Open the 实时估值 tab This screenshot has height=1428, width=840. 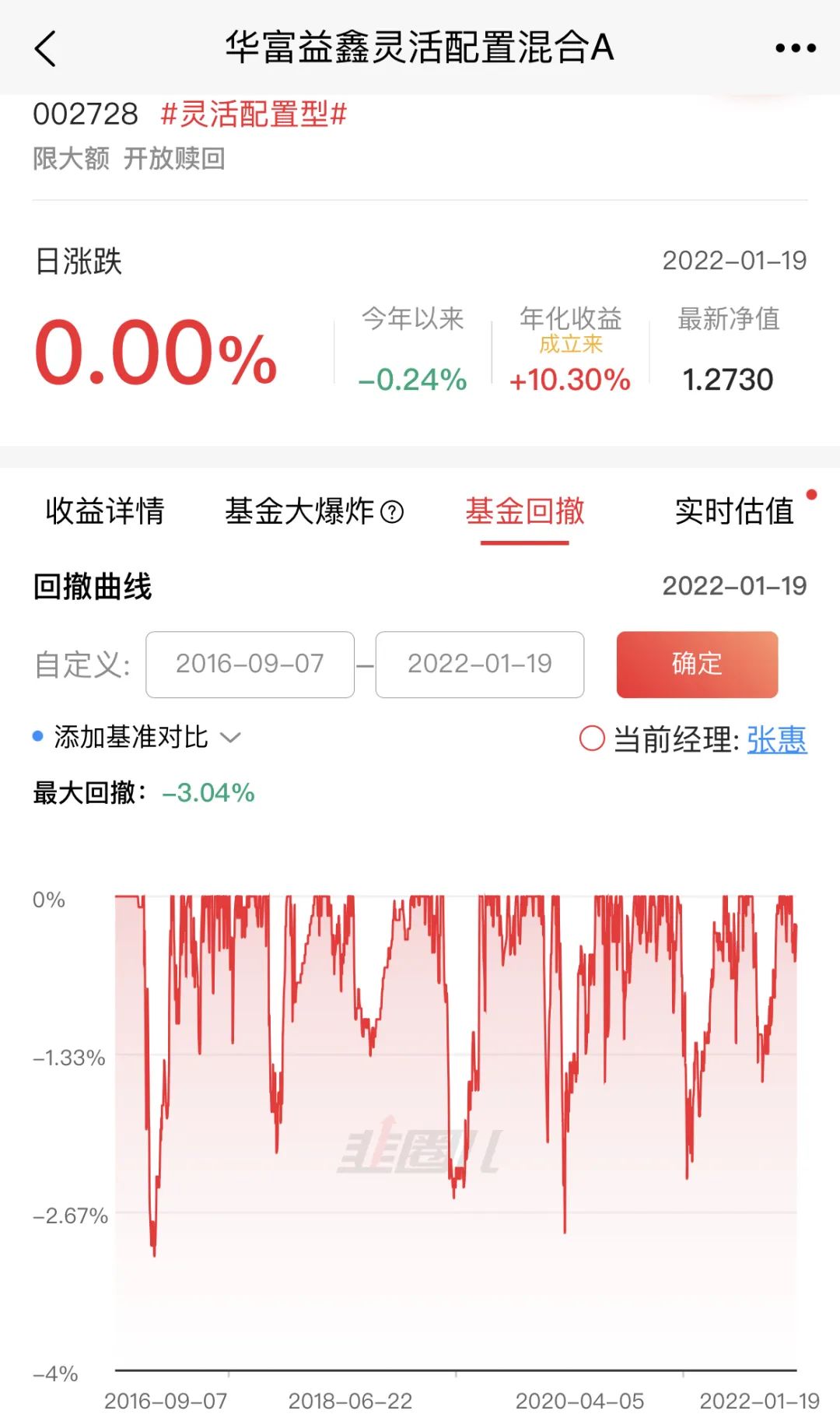[734, 511]
